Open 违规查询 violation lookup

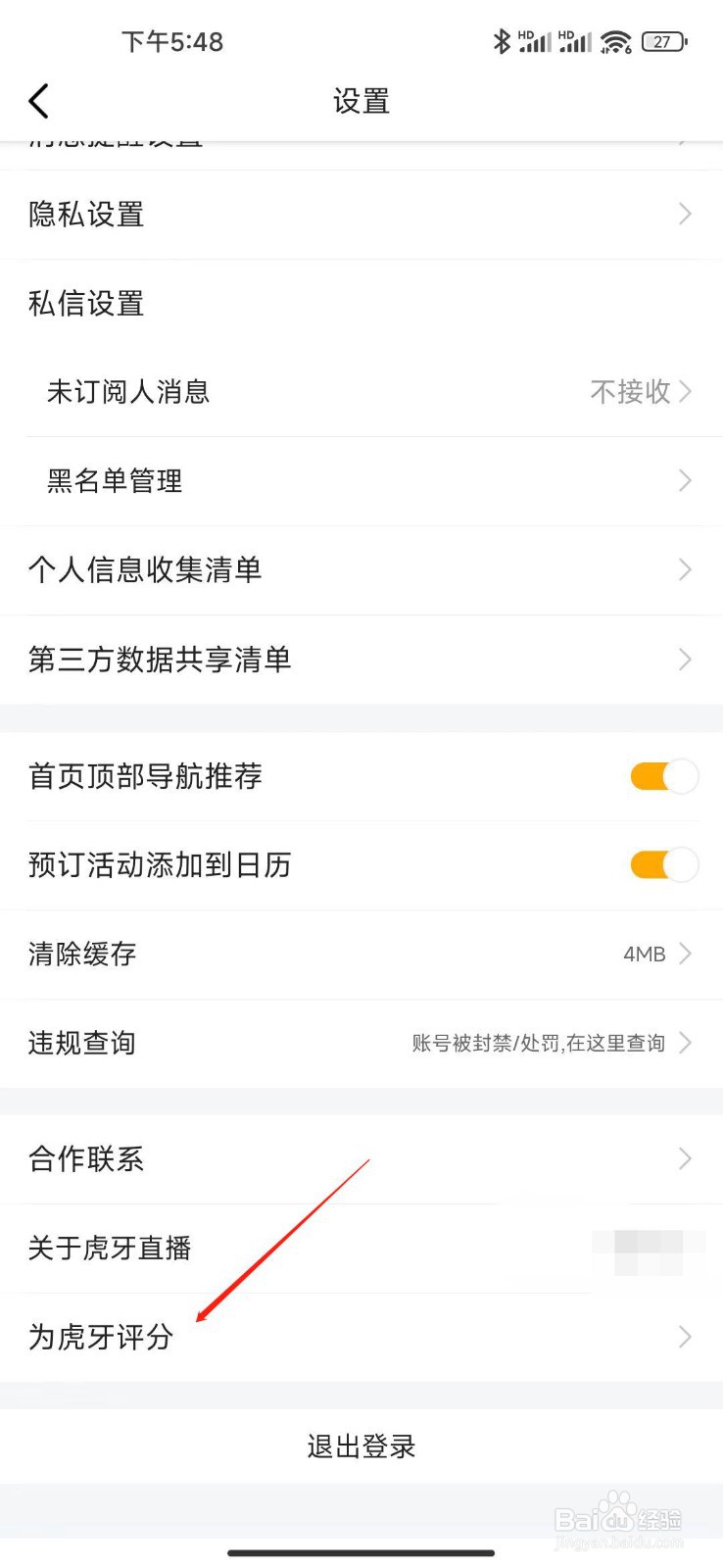361,1043
